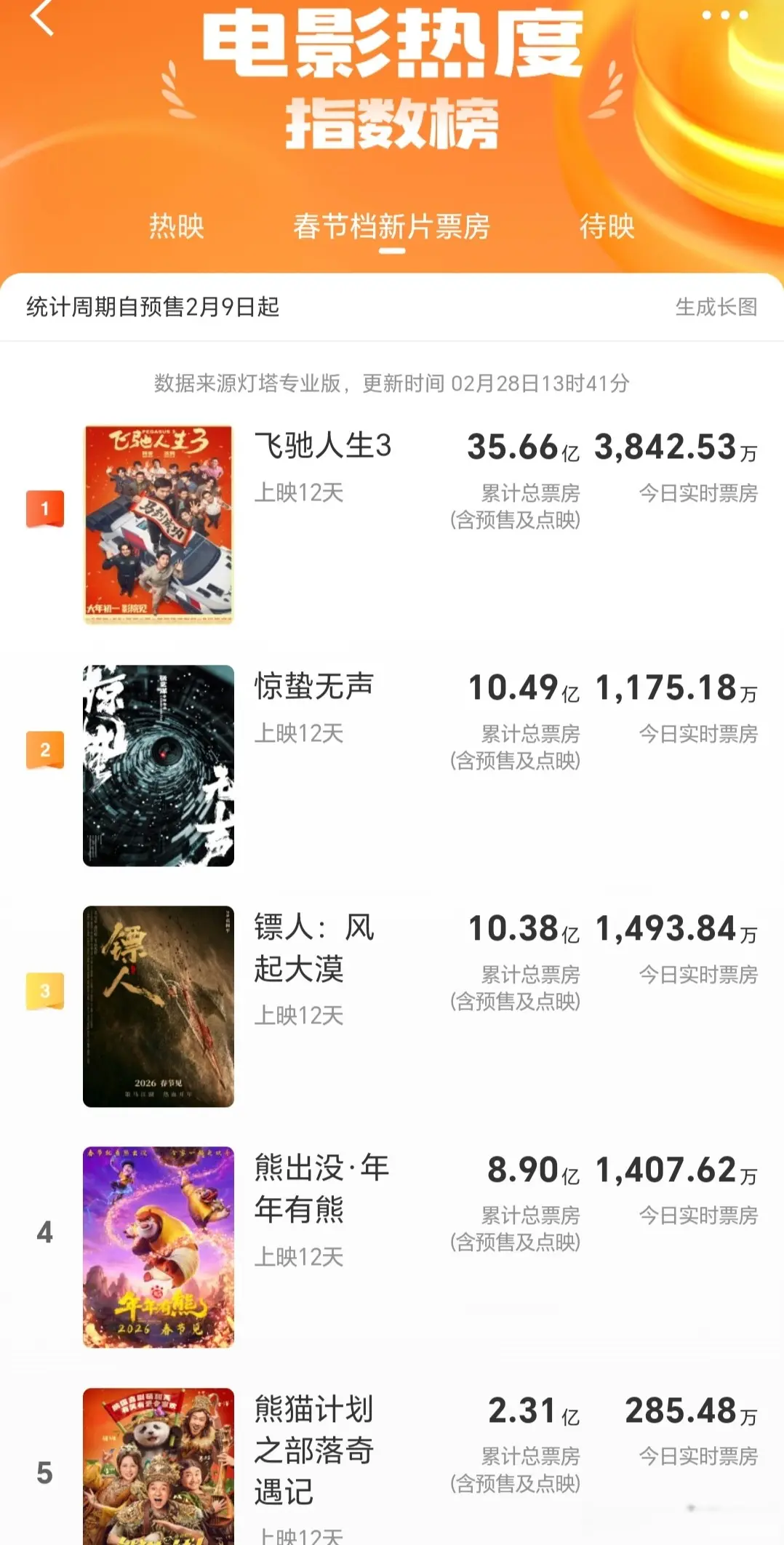Tap 生成长图 to generate a long image
Viewport: 784px width, 1545px height.
(x=716, y=307)
